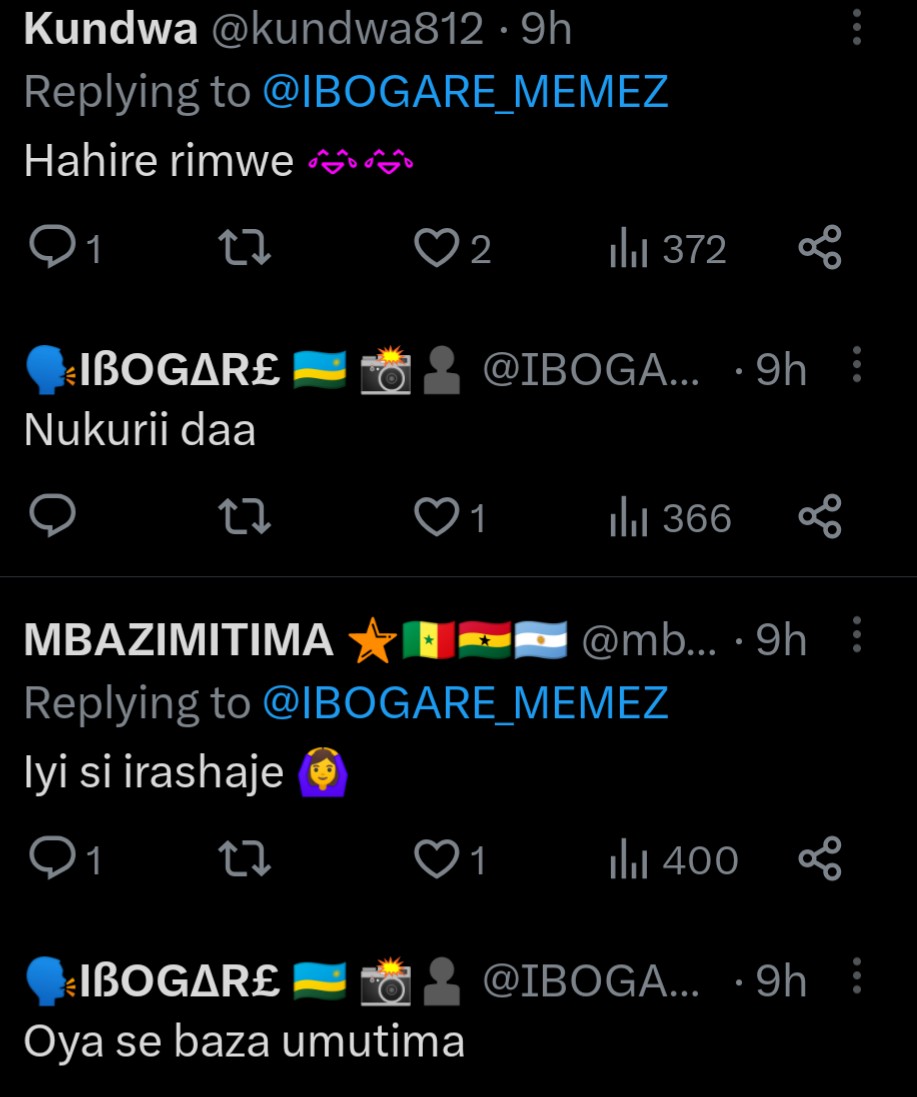Open overflow menu on Kundwa's reply
This screenshot has width=917, height=1097.
(857, 28)
